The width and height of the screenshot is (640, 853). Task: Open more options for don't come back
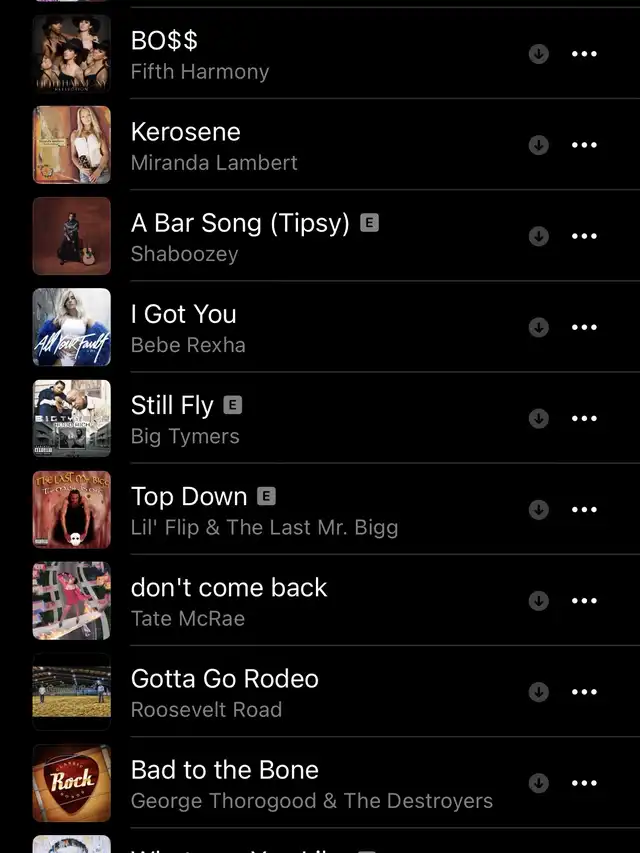point(584,601)
